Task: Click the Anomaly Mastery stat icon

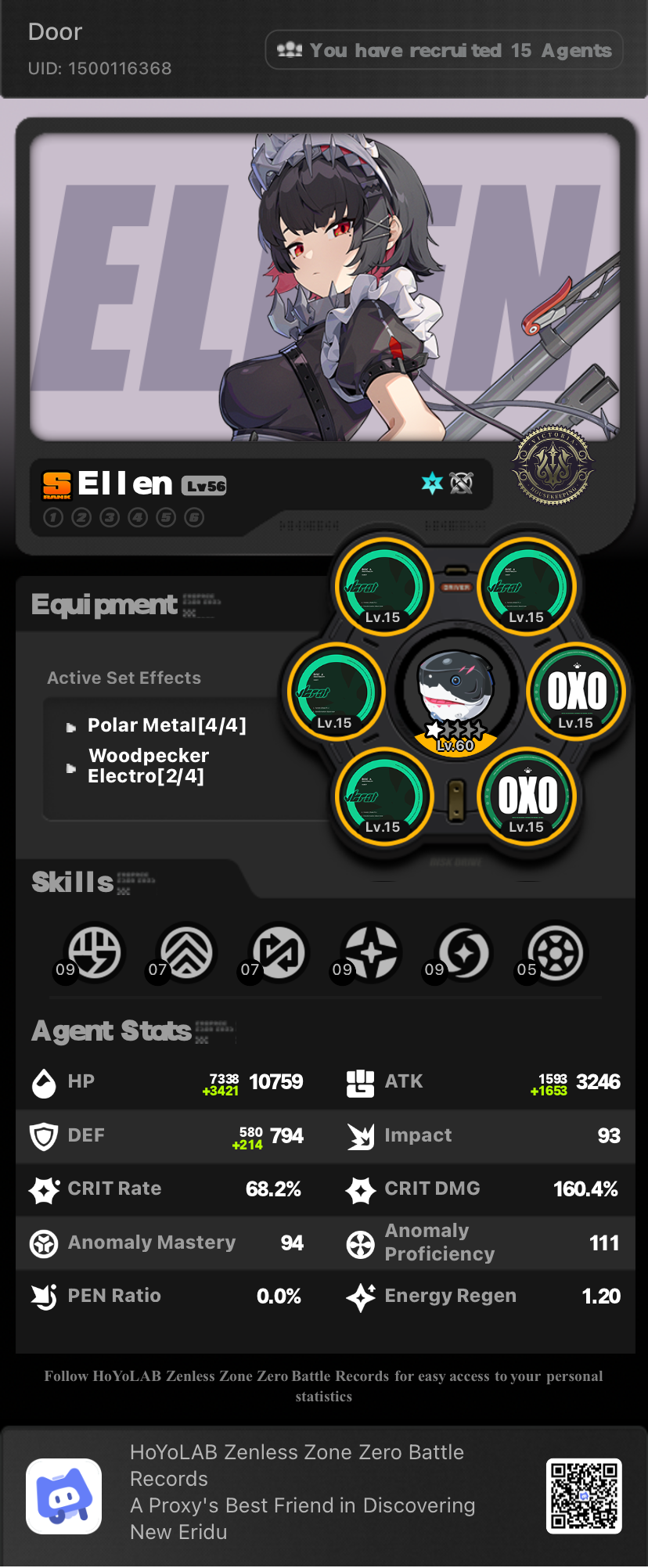Action: pos(45,1243)
